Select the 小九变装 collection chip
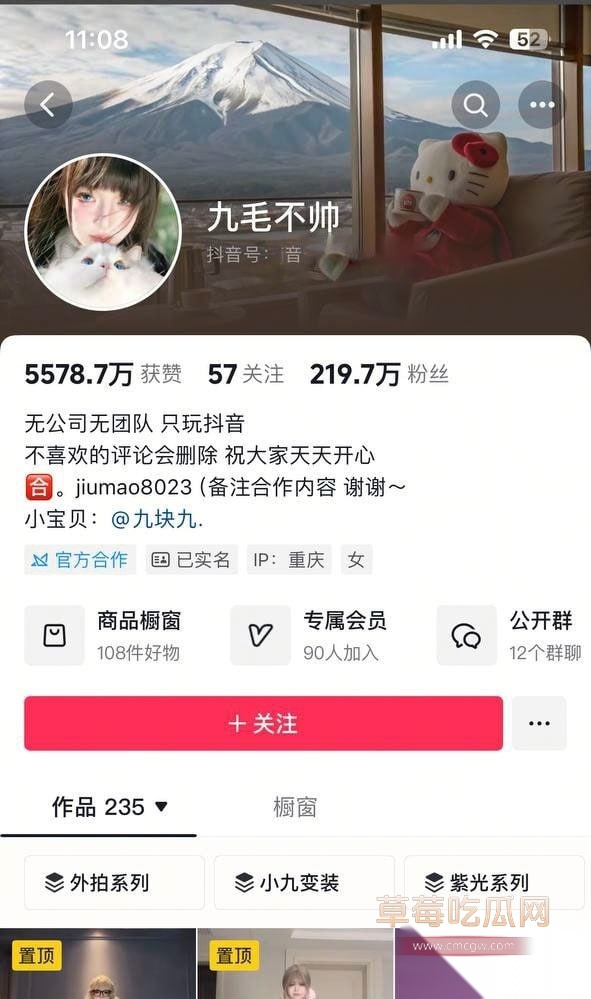The height and width of the screenshot is (999, 591). (x=304, y=882)
